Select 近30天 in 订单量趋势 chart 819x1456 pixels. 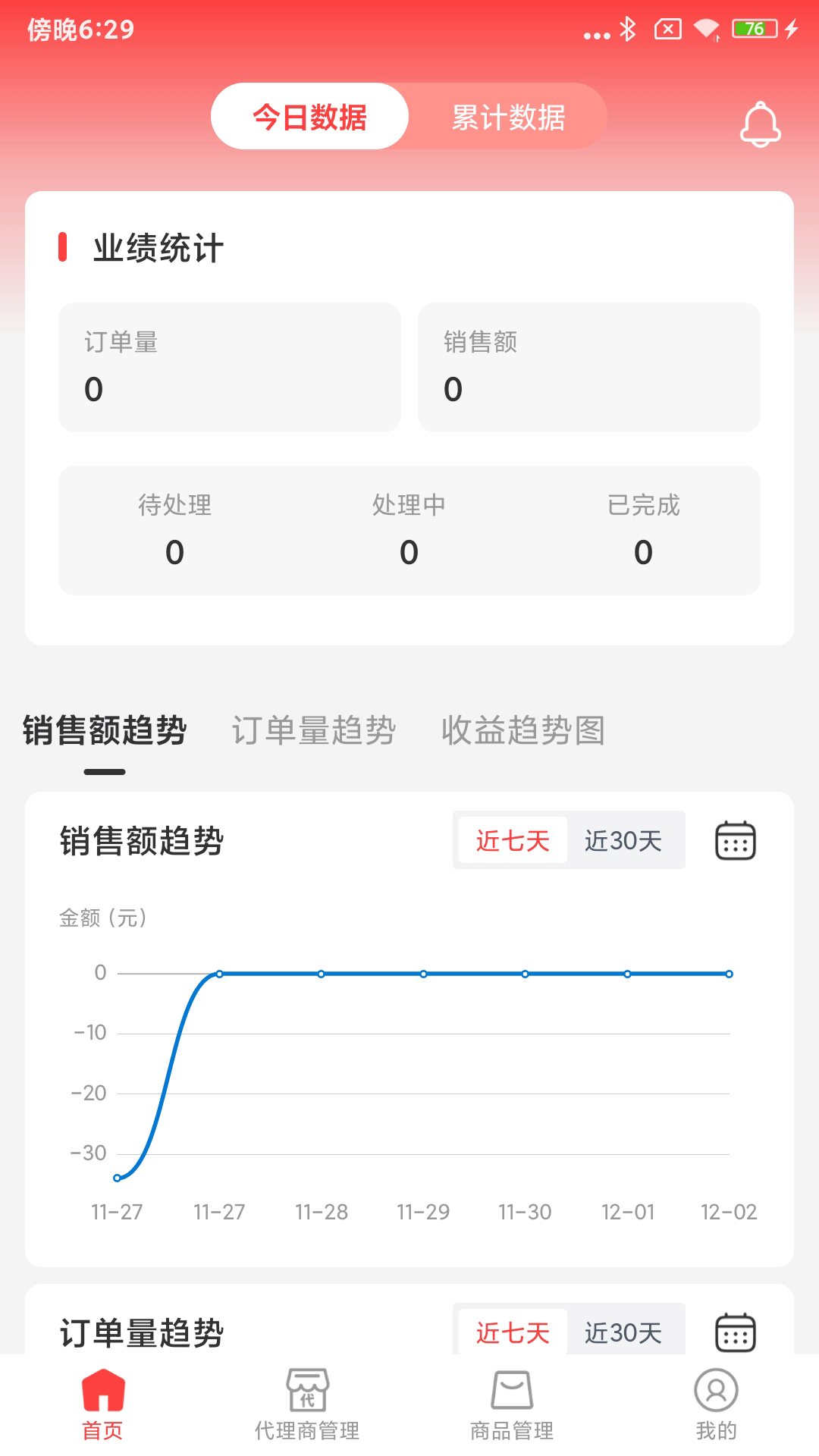pos(623,1332)
